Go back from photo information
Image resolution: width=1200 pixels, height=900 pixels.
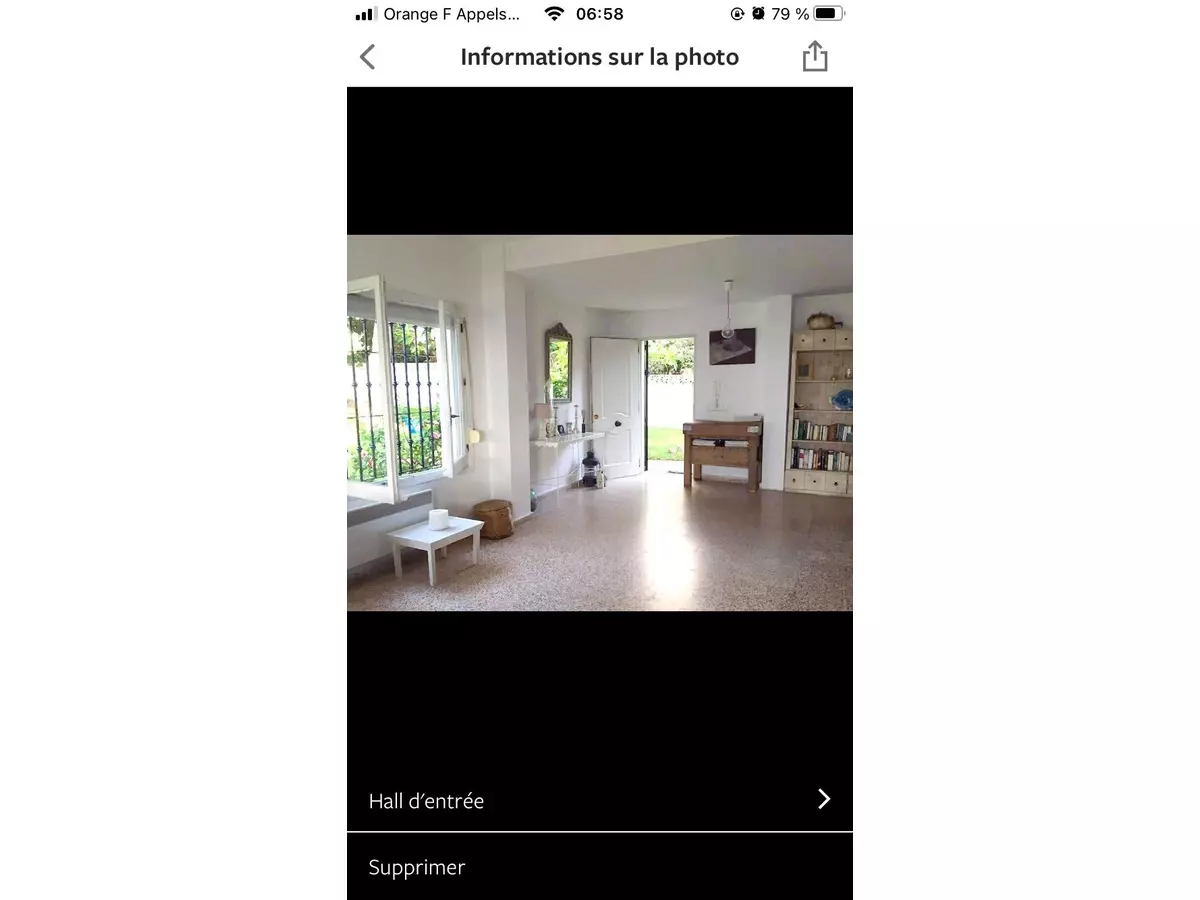click(x=368, y=57)
